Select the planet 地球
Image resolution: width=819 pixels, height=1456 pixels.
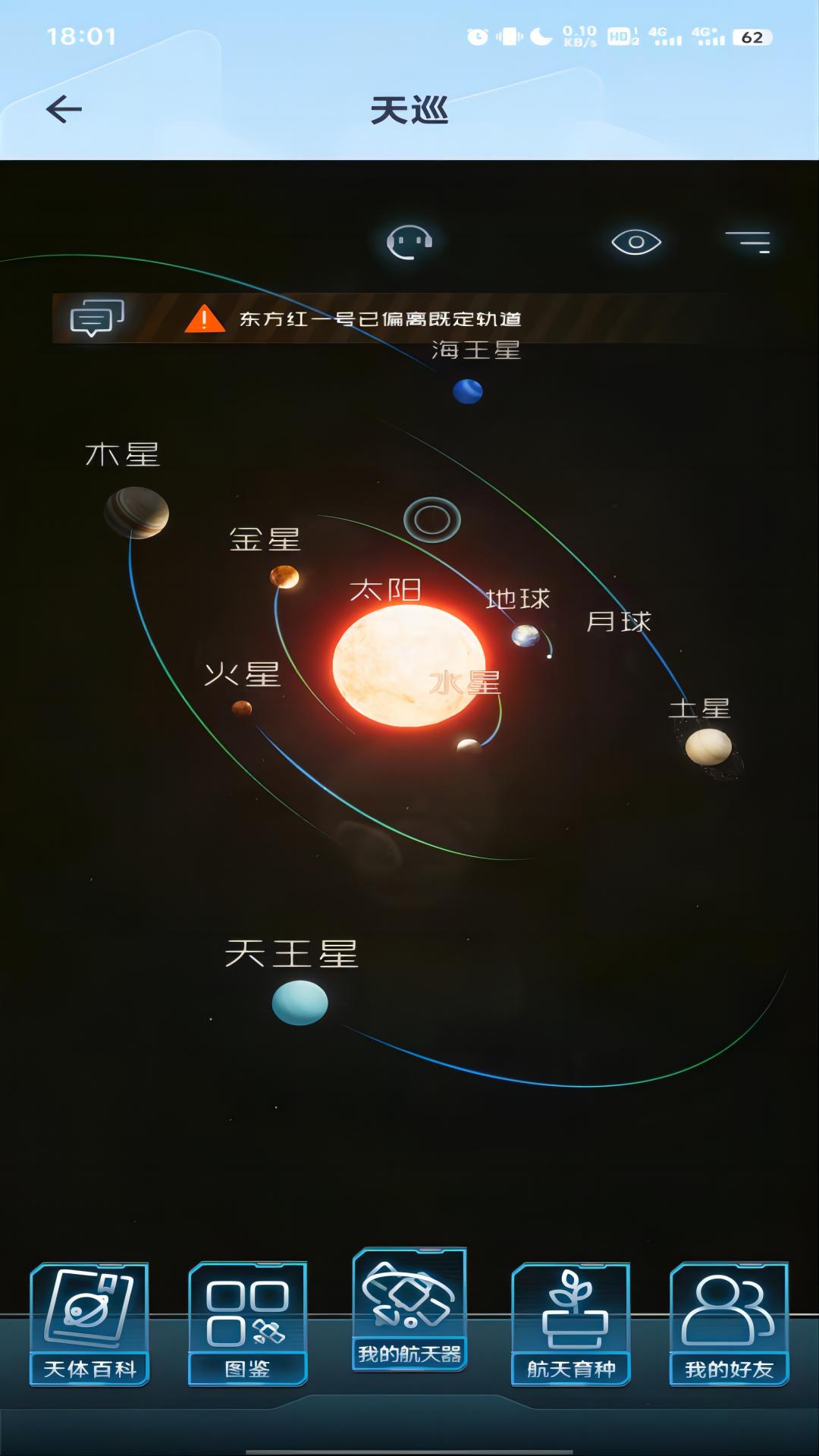click(x=525, y=635)
